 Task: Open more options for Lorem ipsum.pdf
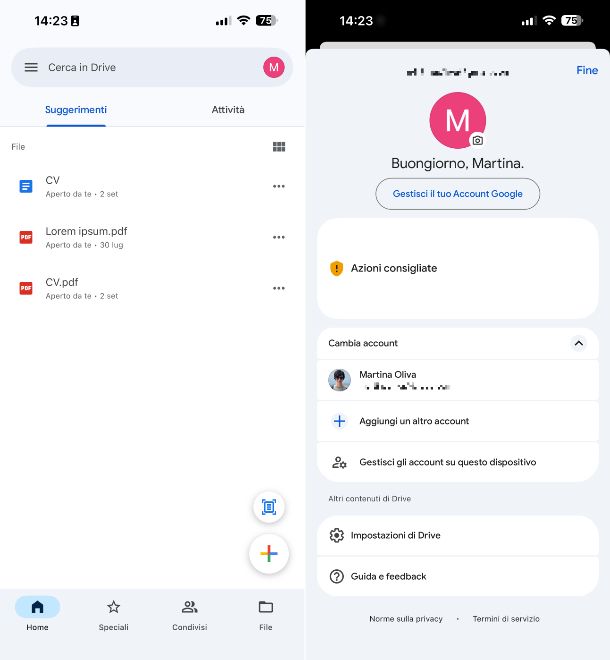[279, 237]
